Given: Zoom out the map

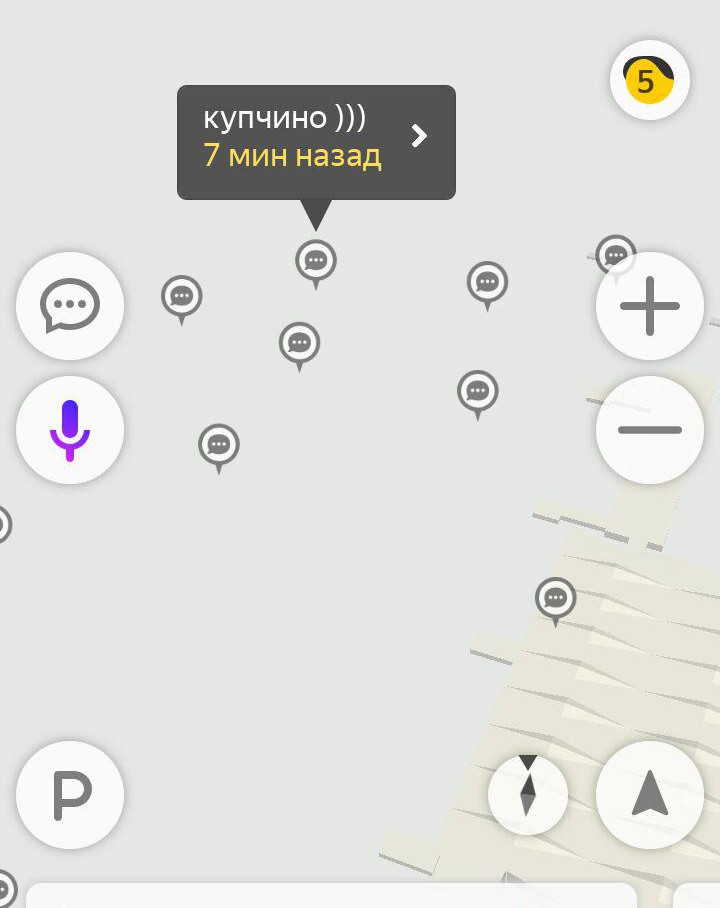Looking at the screenshot, I should pos(650,430).
